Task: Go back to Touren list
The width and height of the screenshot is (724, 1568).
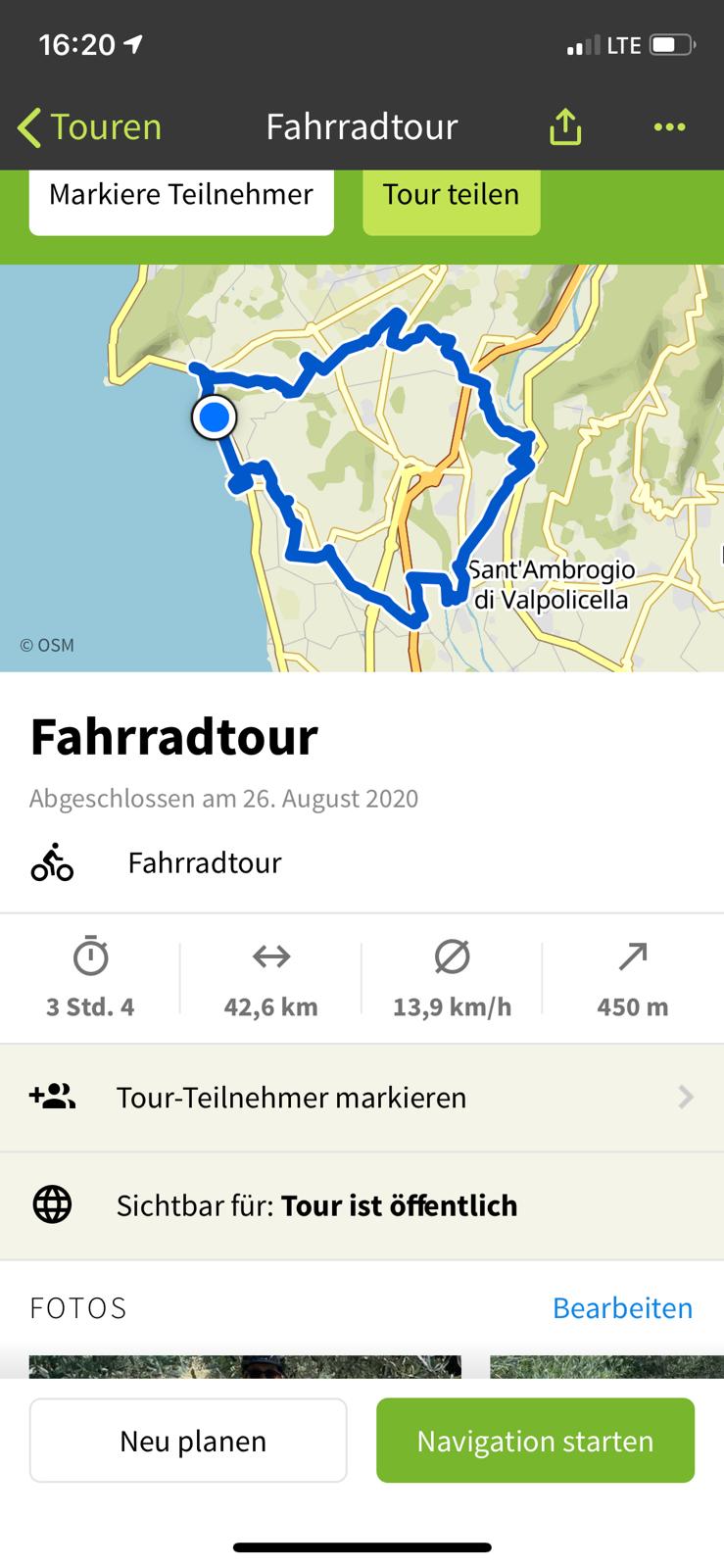Action: coord(89,127)
